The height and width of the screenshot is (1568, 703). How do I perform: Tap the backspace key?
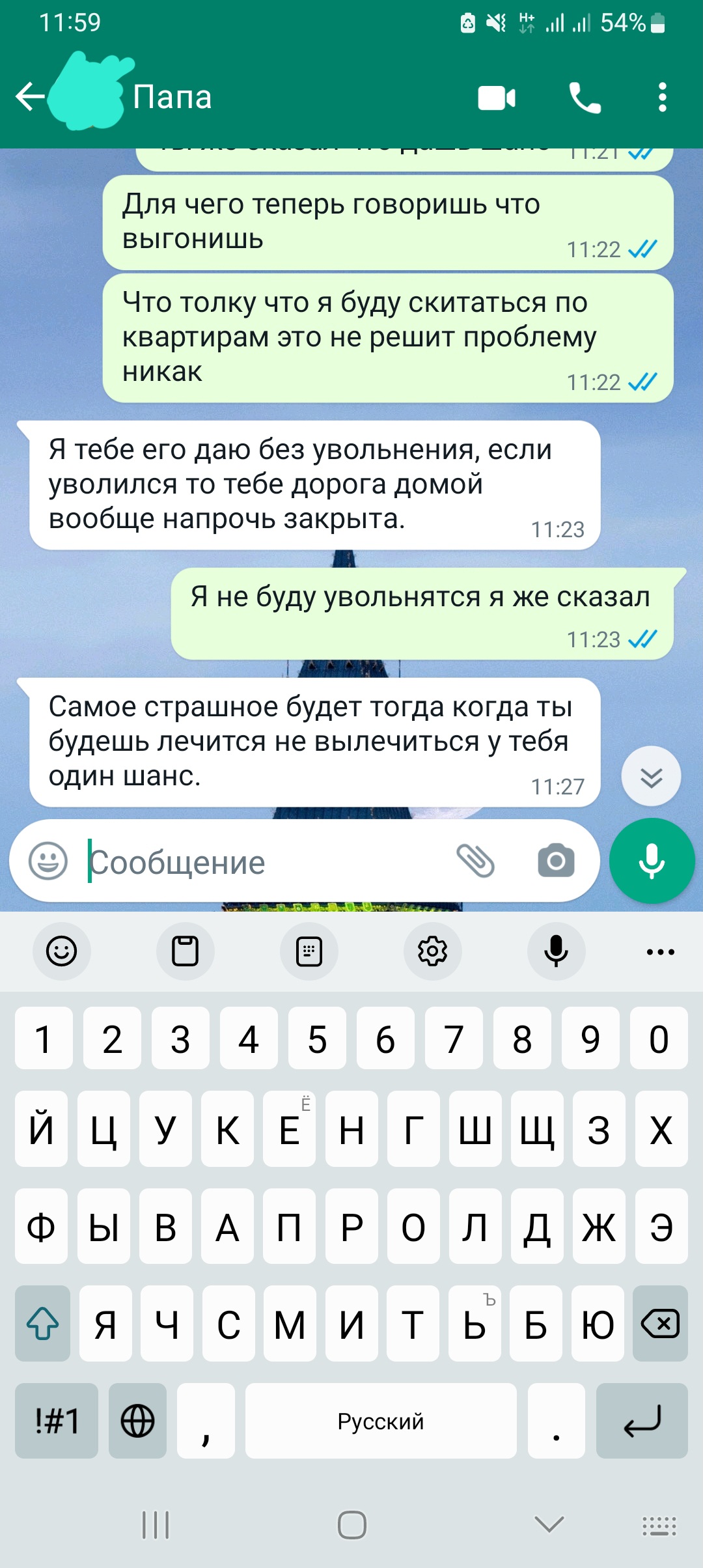pyautogui.click(x=660, y=1324)
